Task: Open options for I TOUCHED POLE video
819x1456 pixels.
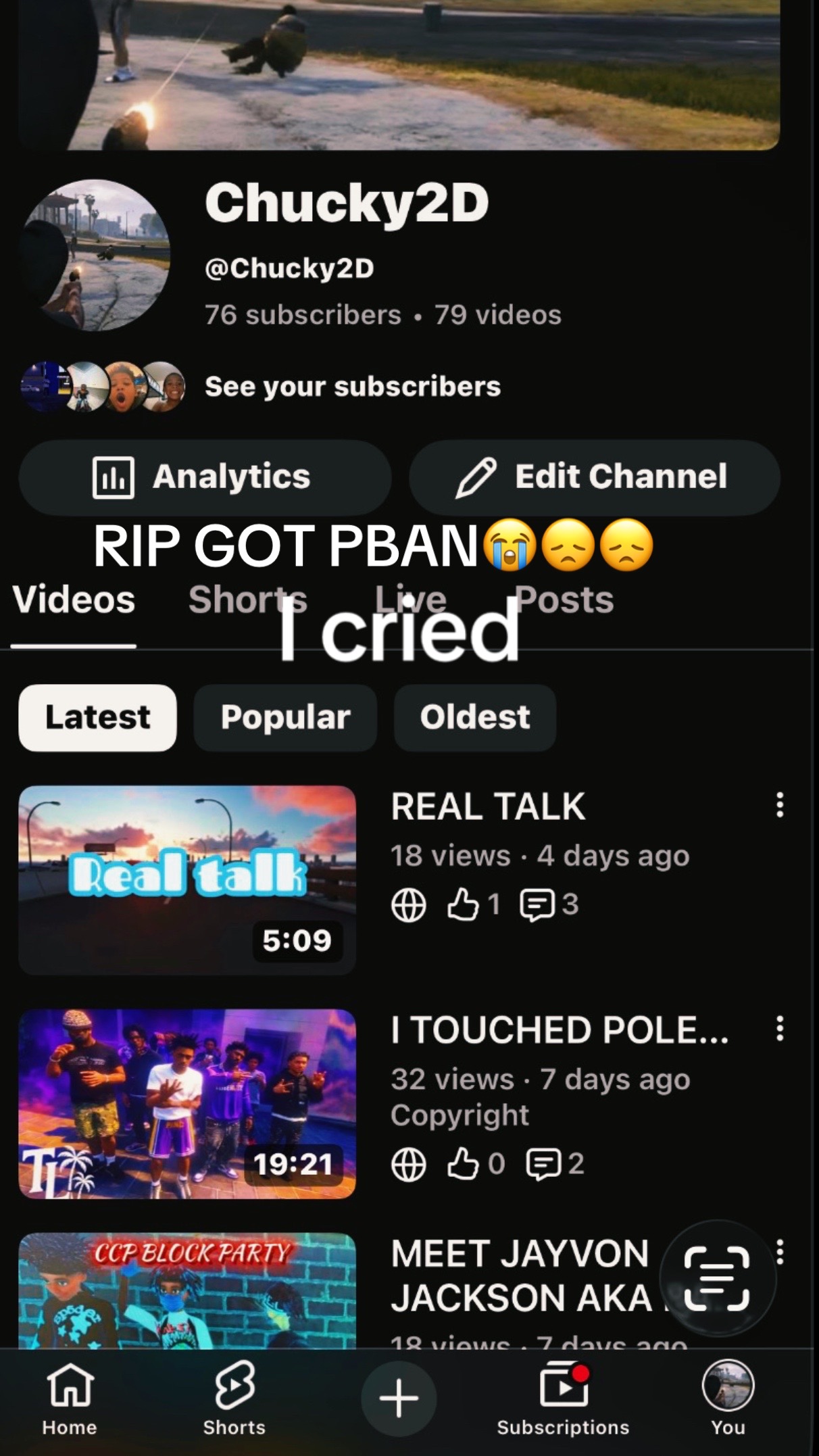Action: pos(780,1029)
